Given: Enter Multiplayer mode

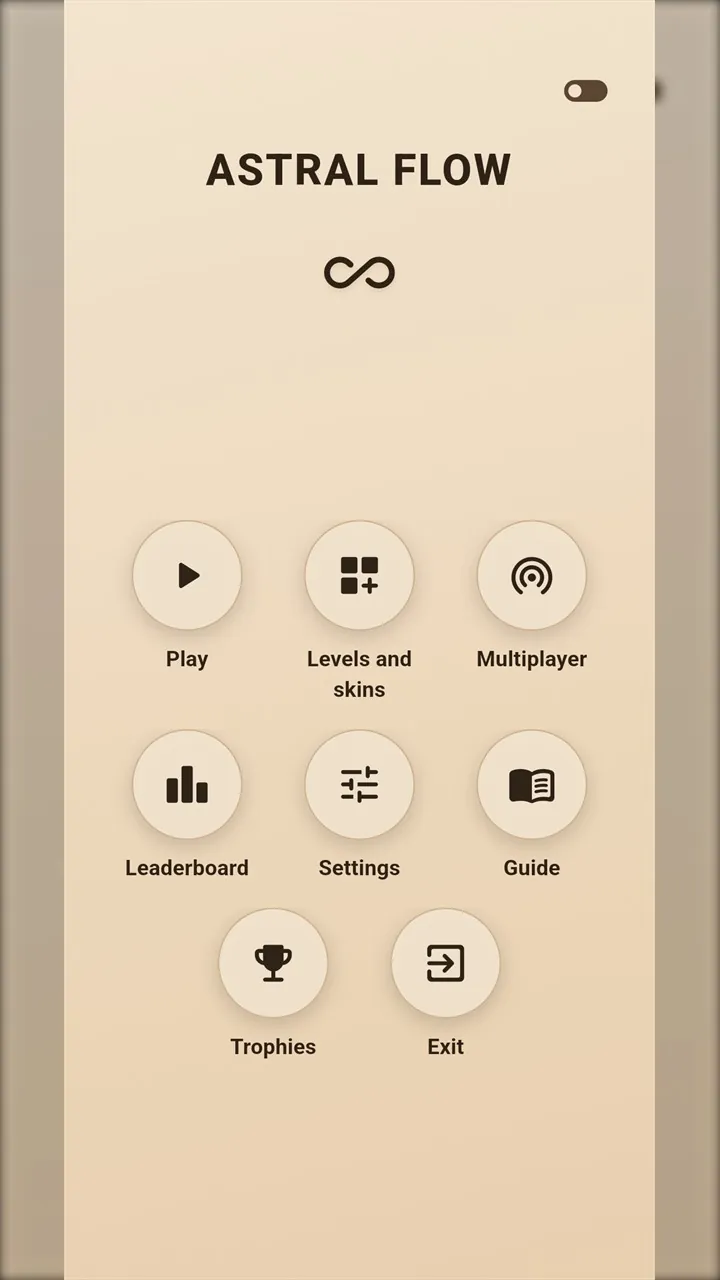Looking at the screenshot, I should point(531,575).
